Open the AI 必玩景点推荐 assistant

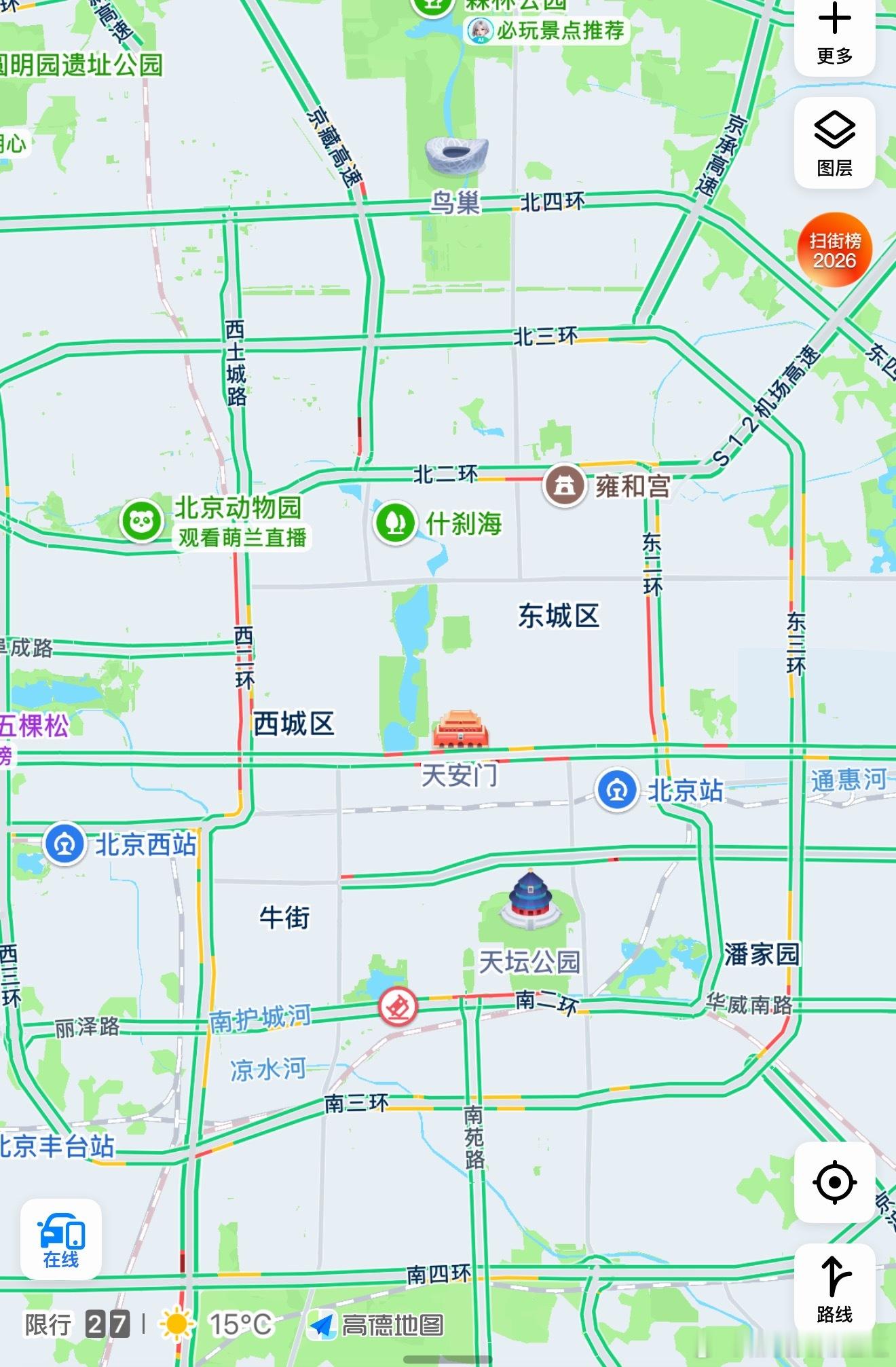point(480,30)
